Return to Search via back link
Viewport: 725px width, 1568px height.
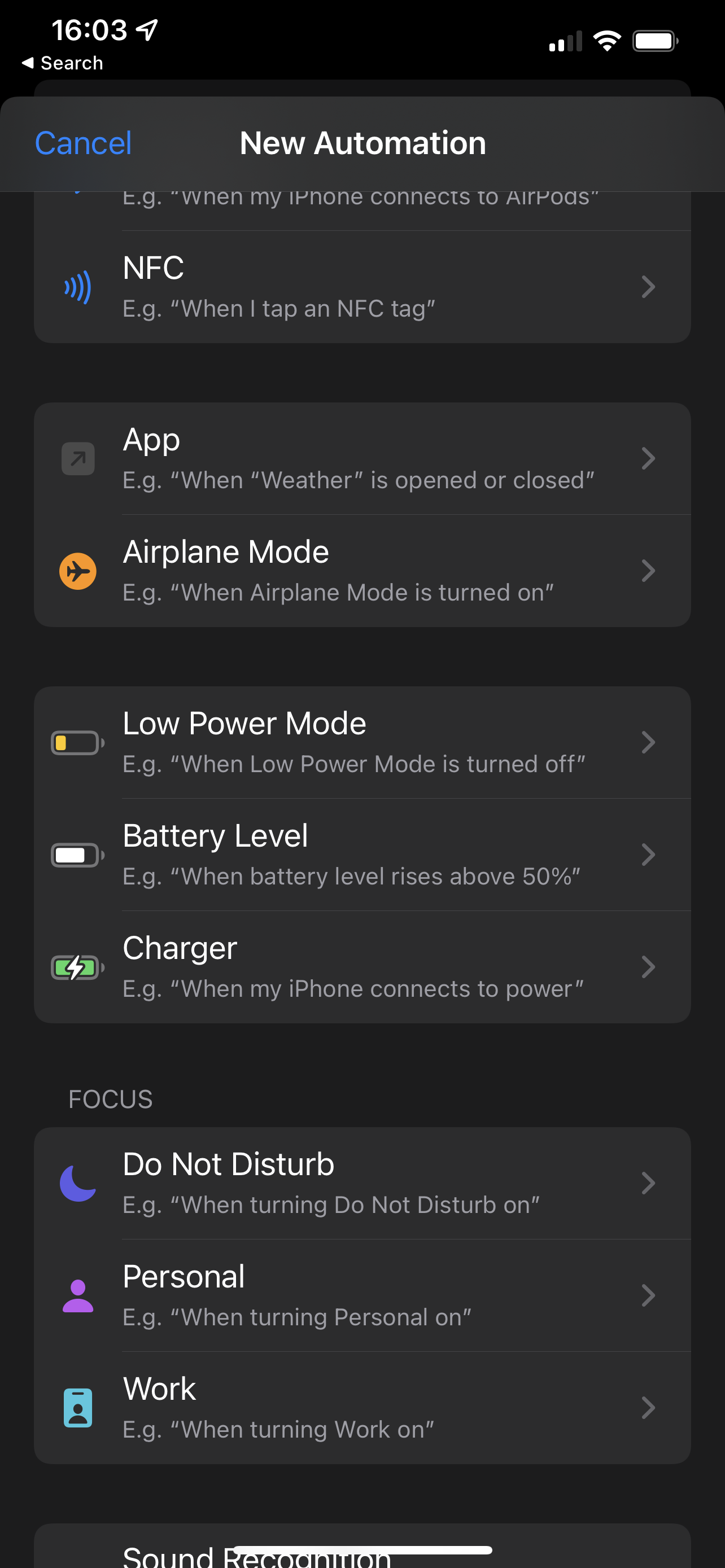pyautogui.click(x=63, y=63)
